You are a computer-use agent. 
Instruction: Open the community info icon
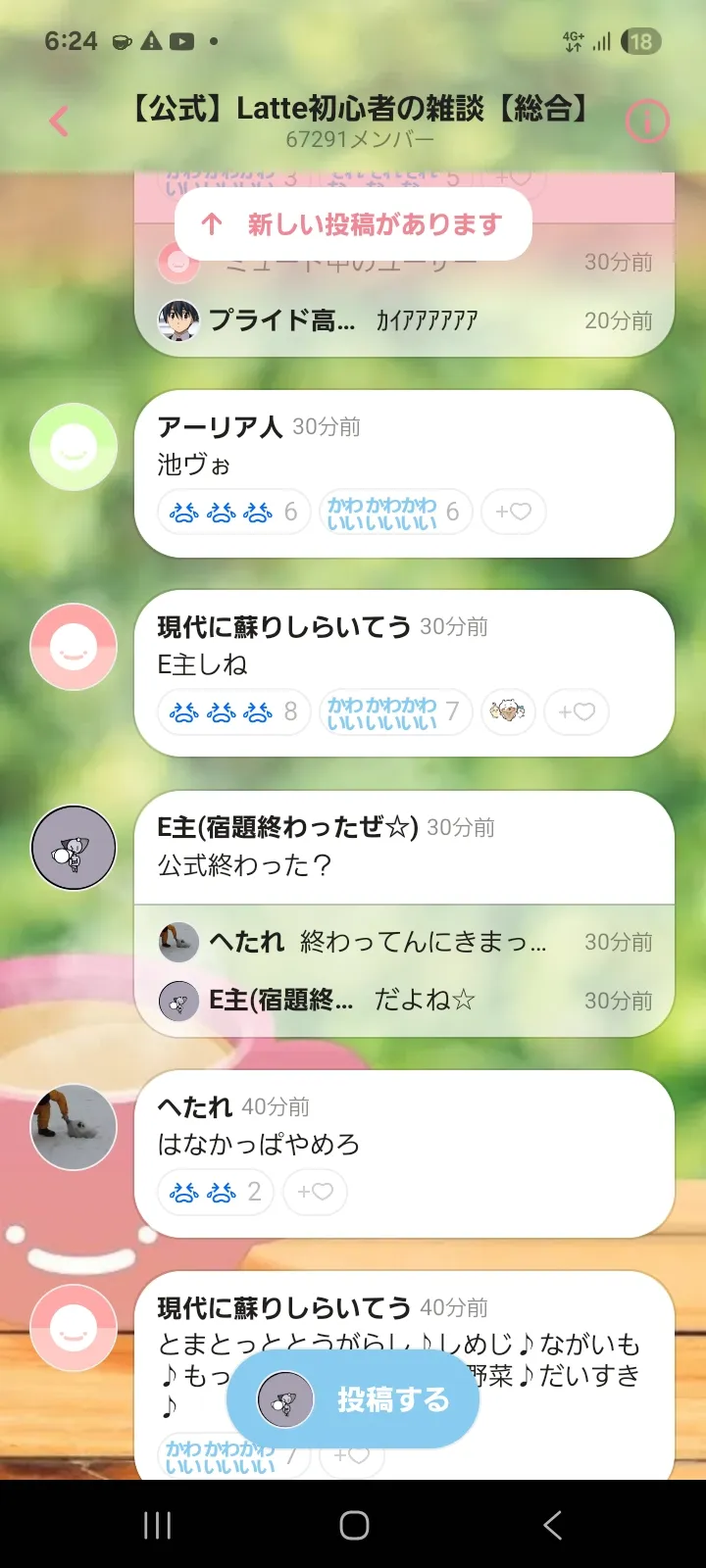pyautogui.click(x=646, y=122)
